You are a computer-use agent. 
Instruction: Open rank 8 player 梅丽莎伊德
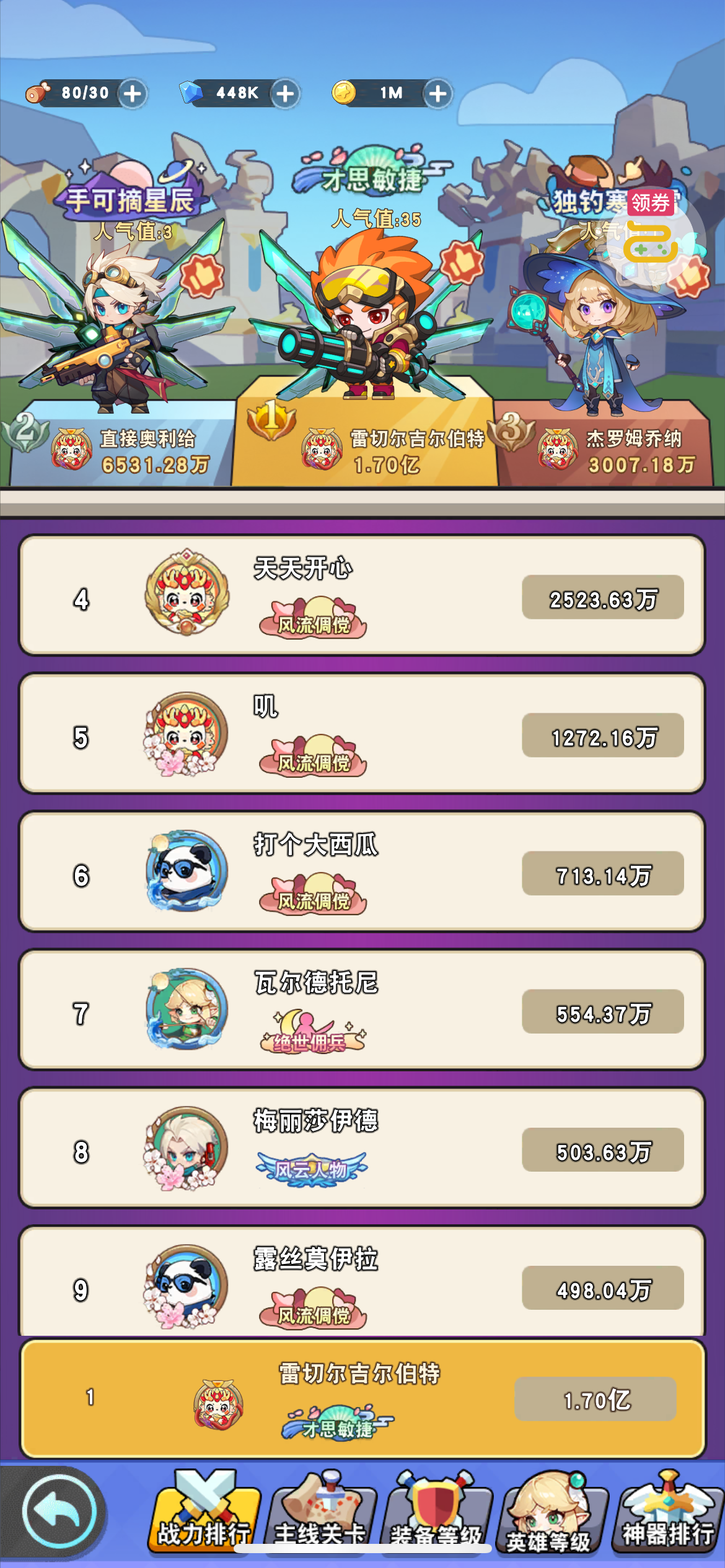point(362,1148)
